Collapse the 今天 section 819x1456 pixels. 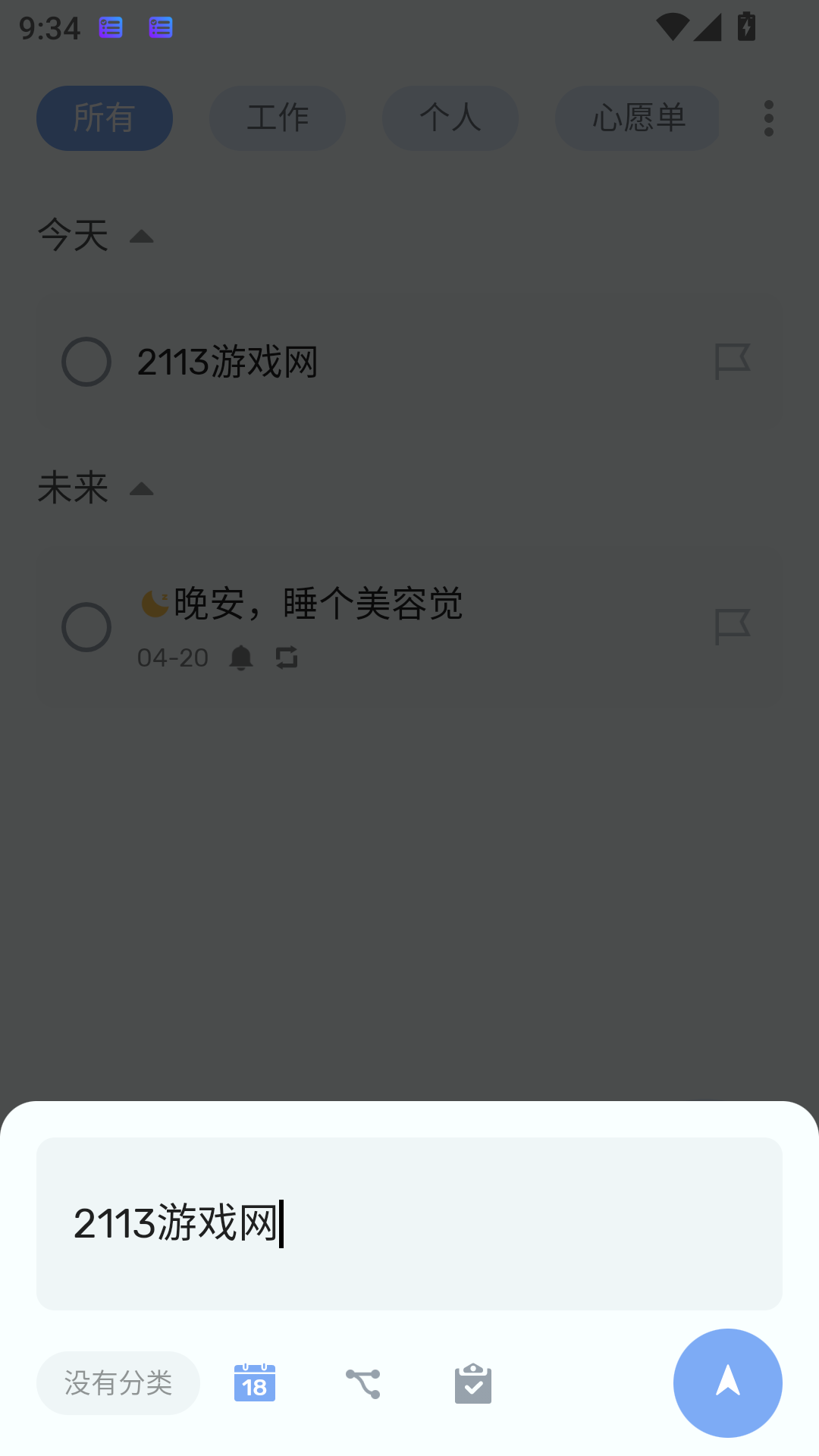[141, 237]
